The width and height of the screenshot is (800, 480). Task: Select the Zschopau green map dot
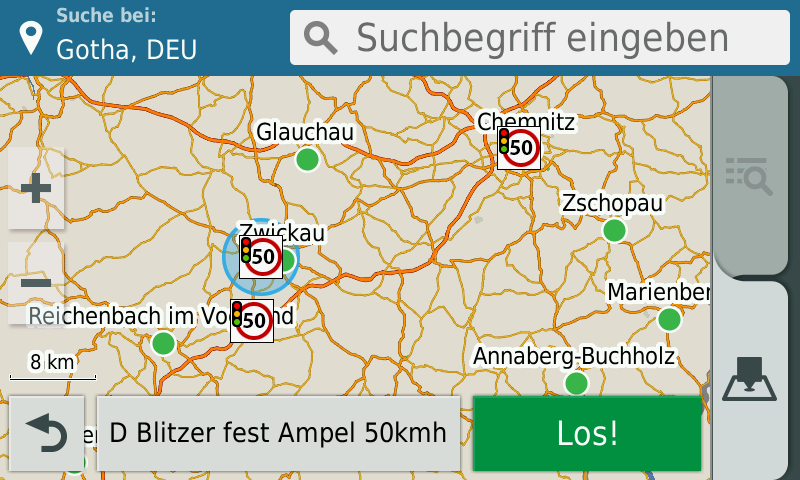point(614,230)
